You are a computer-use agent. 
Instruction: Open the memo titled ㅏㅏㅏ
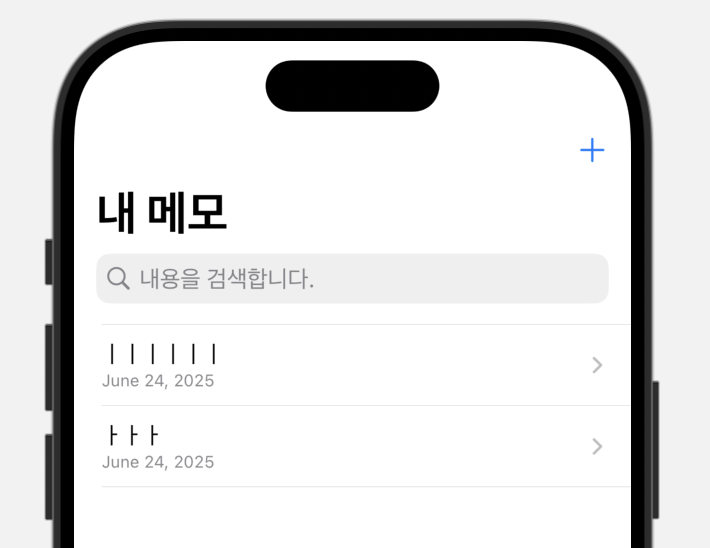tap(352, 446)
